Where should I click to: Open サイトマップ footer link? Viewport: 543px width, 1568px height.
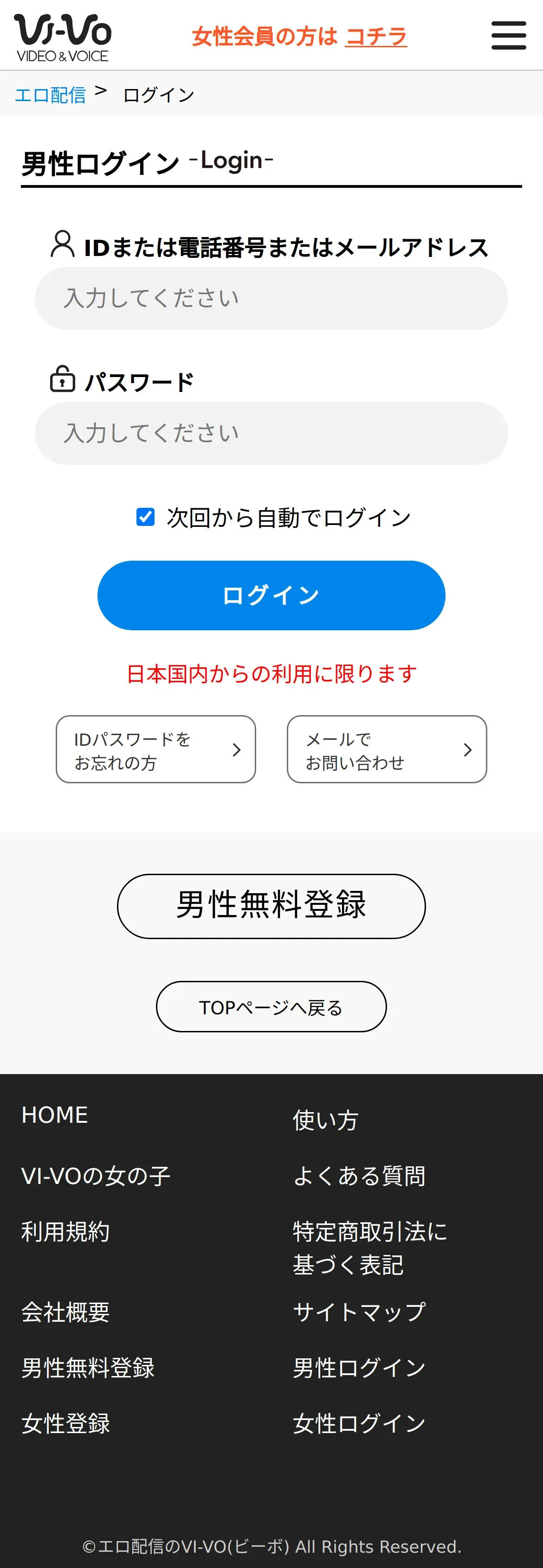tap(359, 1312)
